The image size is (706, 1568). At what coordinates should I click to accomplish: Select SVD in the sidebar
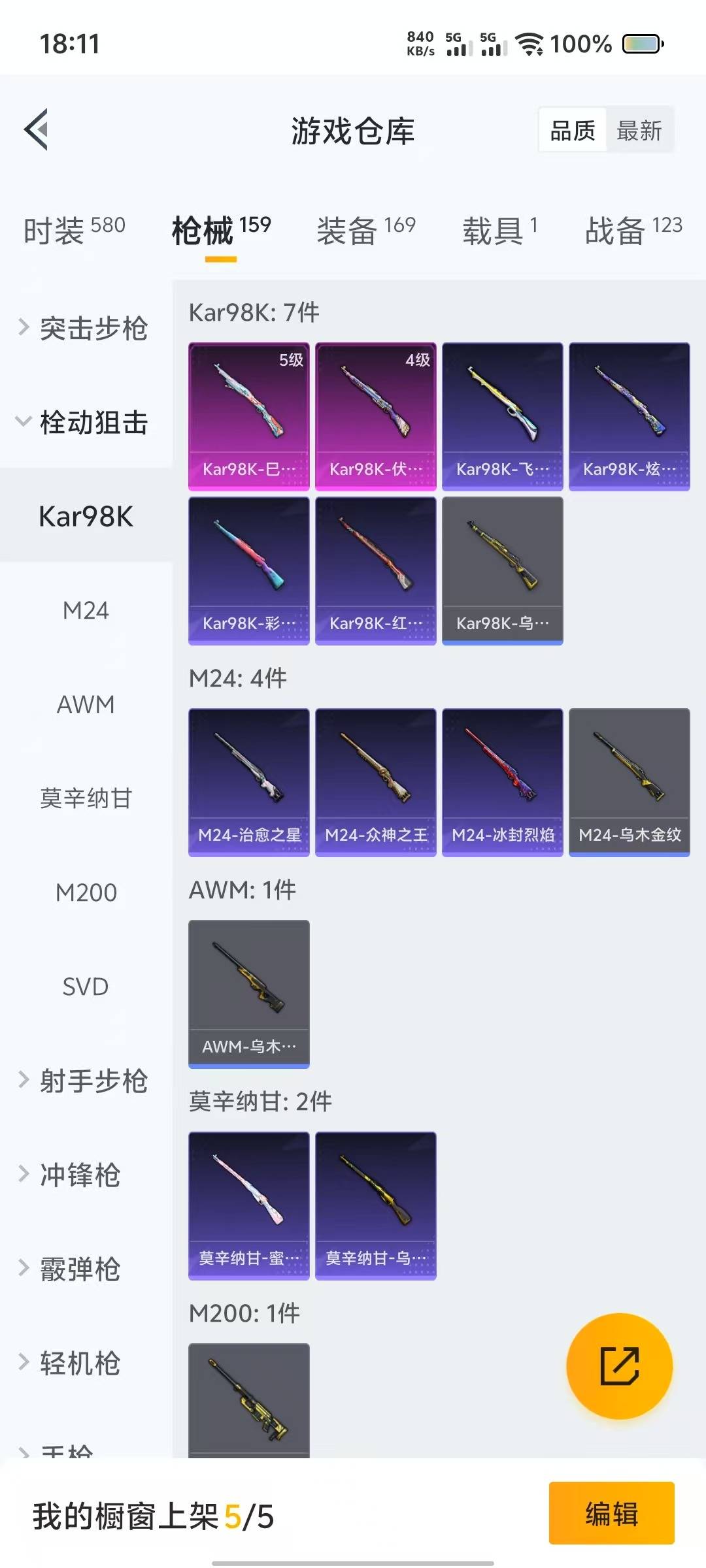click(x=86, y=987)
